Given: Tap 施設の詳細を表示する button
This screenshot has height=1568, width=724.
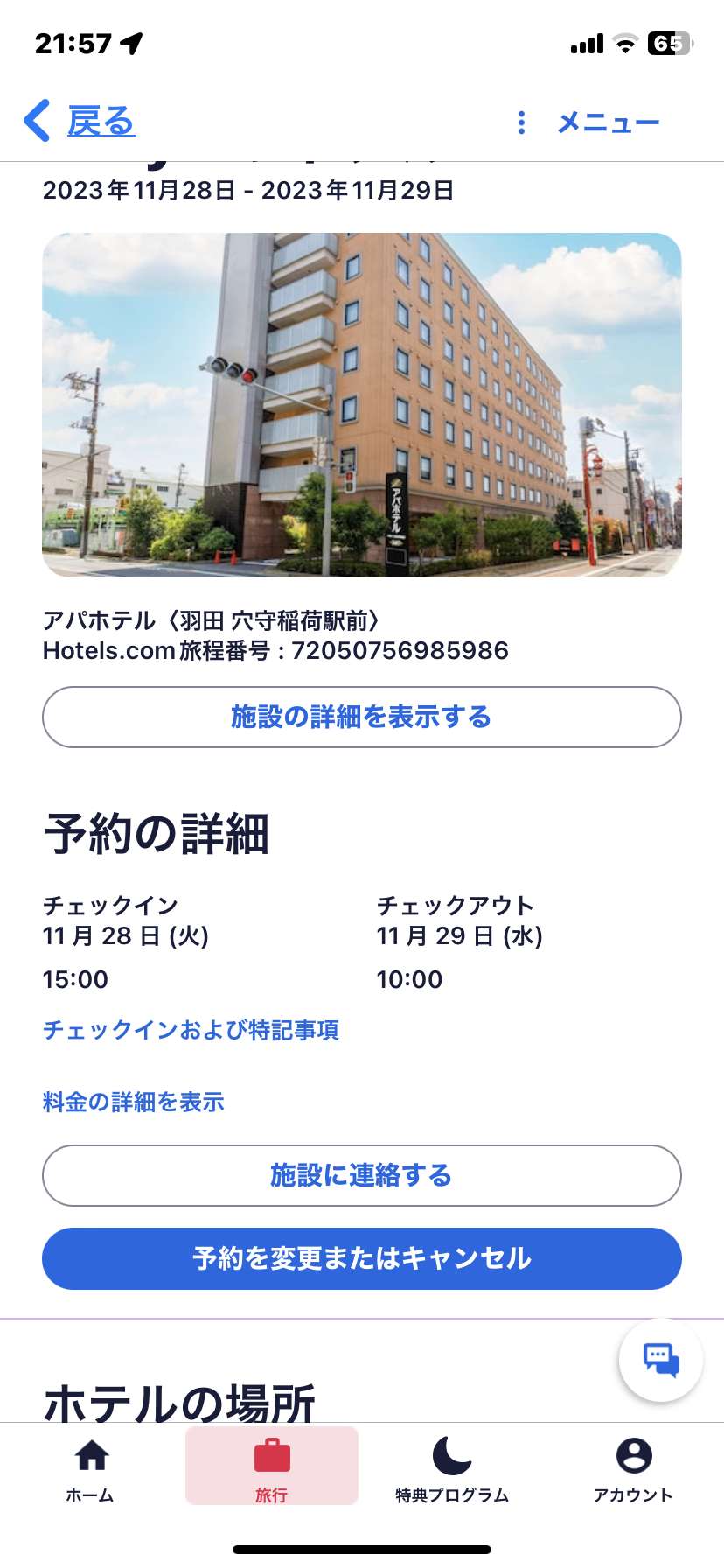Looking at the screenshot, I should (361, 717).
